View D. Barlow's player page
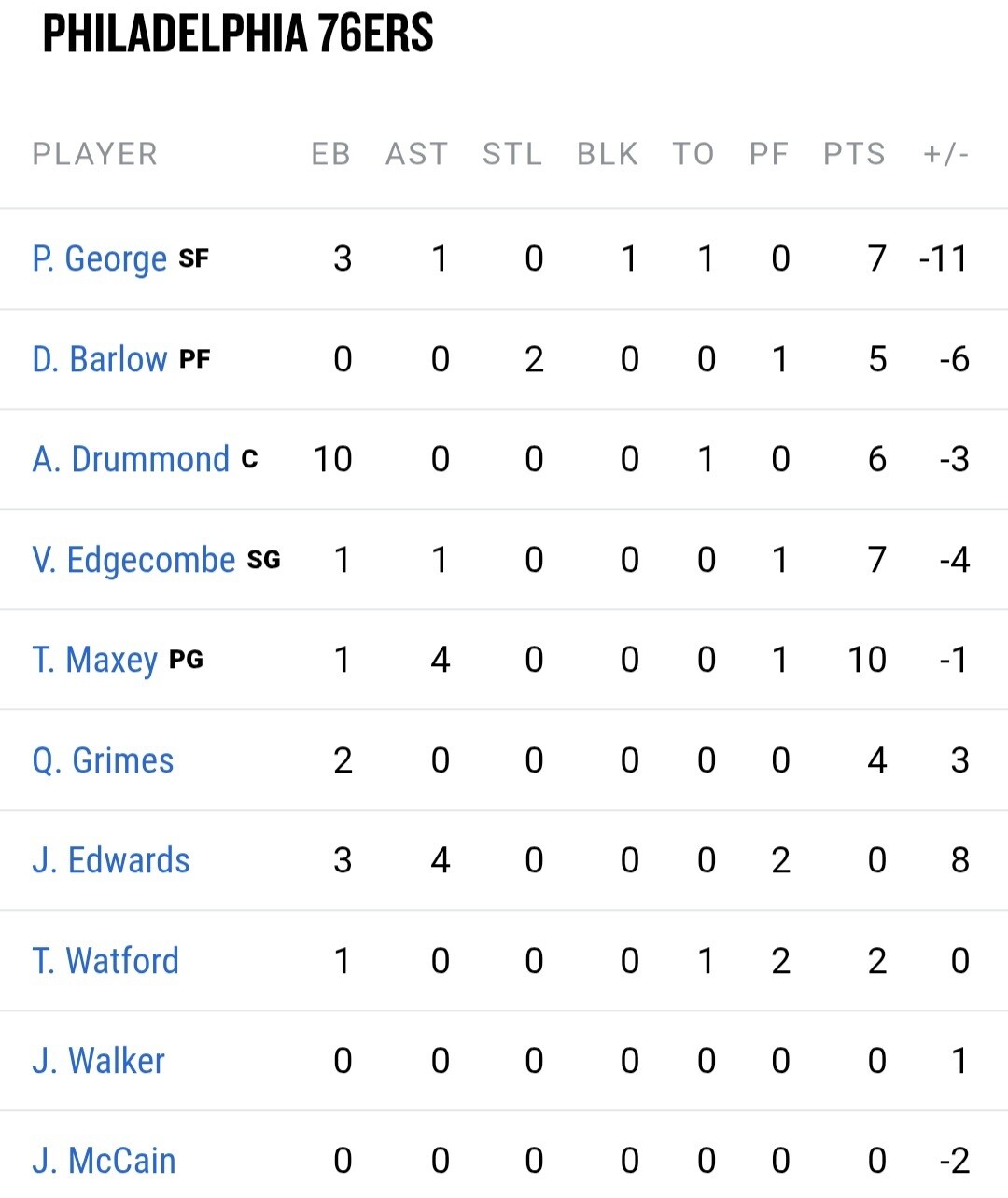 click(100, 359)
